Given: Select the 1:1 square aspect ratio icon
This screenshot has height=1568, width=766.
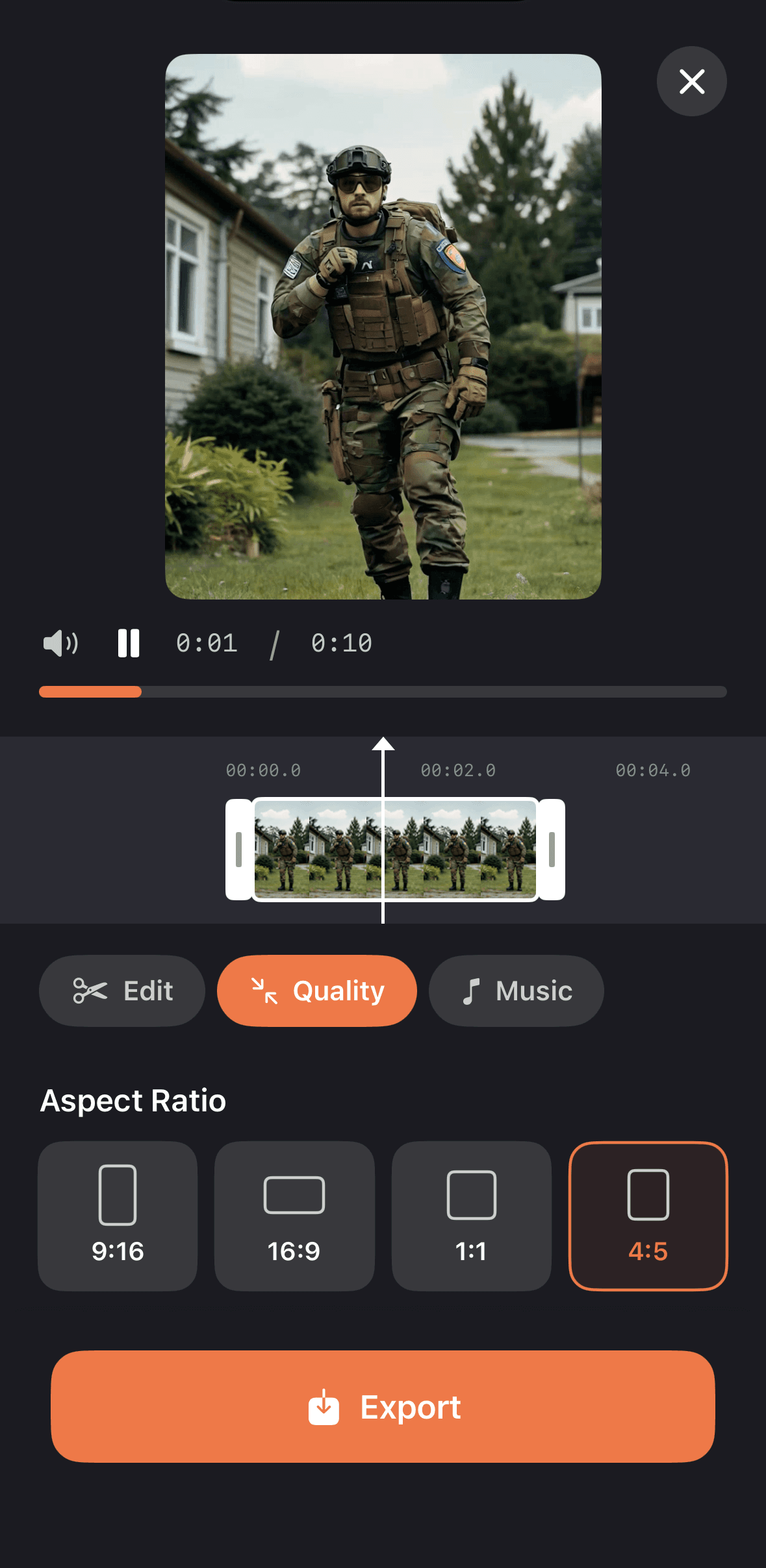Looking at the screenshot, I should coord(472,1195).
